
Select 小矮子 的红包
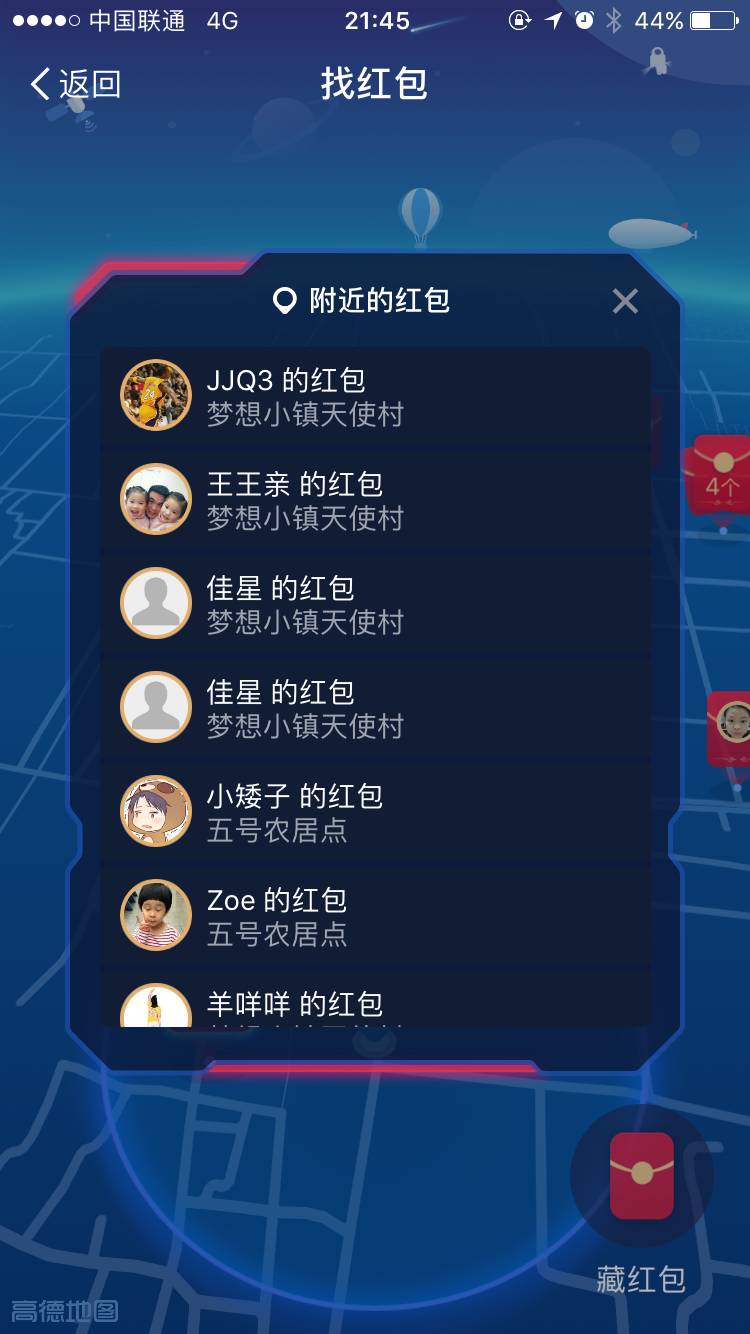click(x=375, y=812)
